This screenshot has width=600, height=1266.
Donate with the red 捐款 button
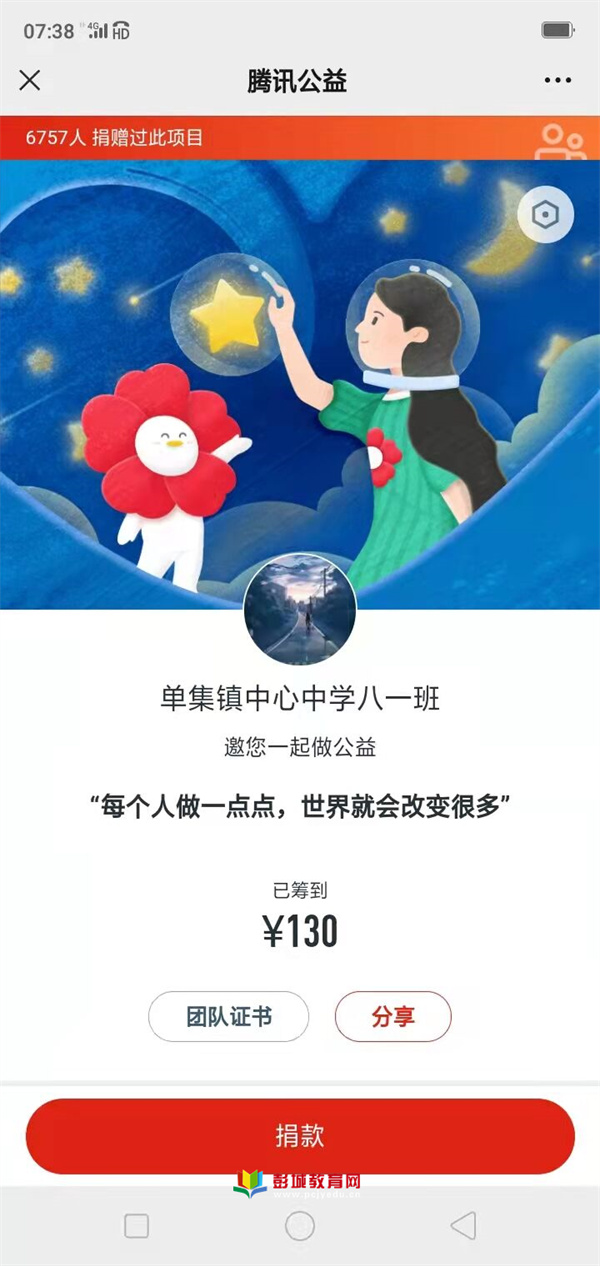point(300,1136)
